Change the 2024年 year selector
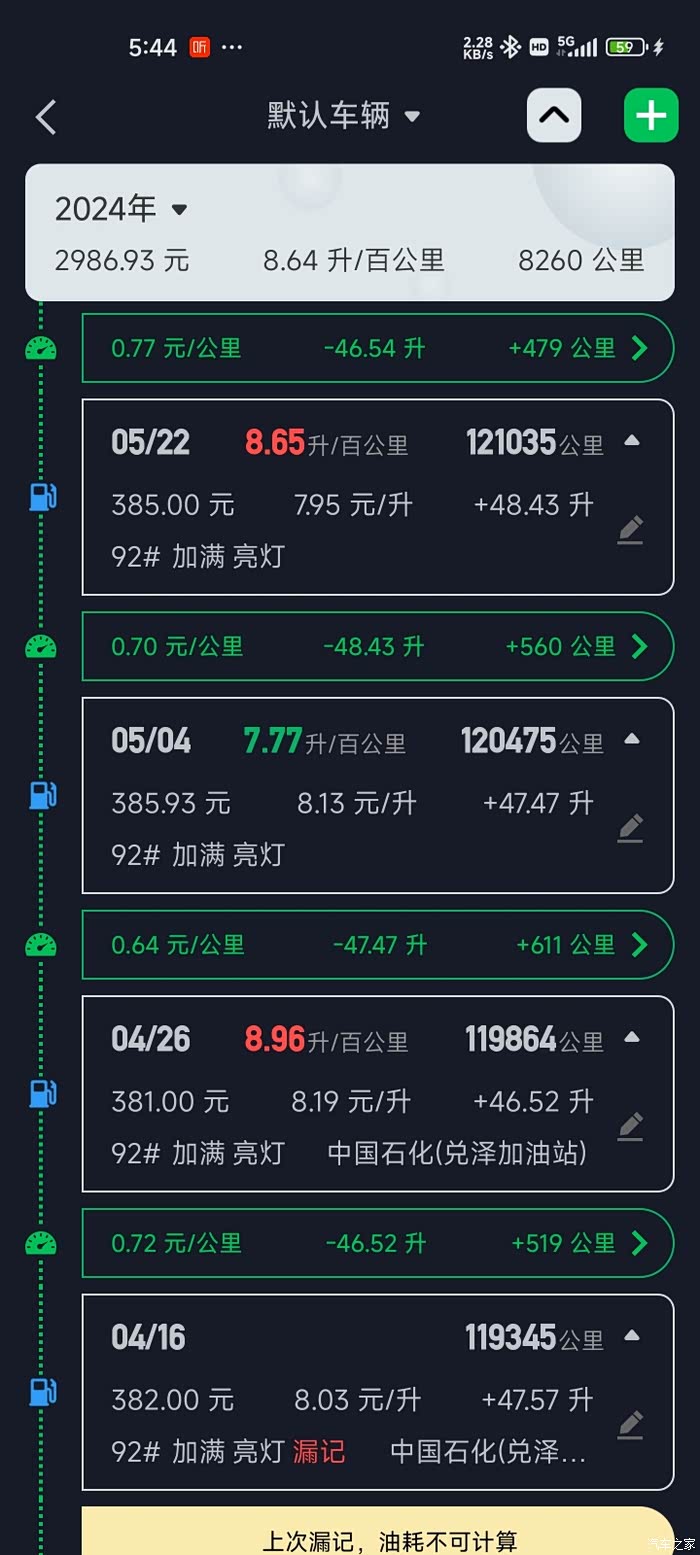The image size is (700, 1555). point(121,209)
